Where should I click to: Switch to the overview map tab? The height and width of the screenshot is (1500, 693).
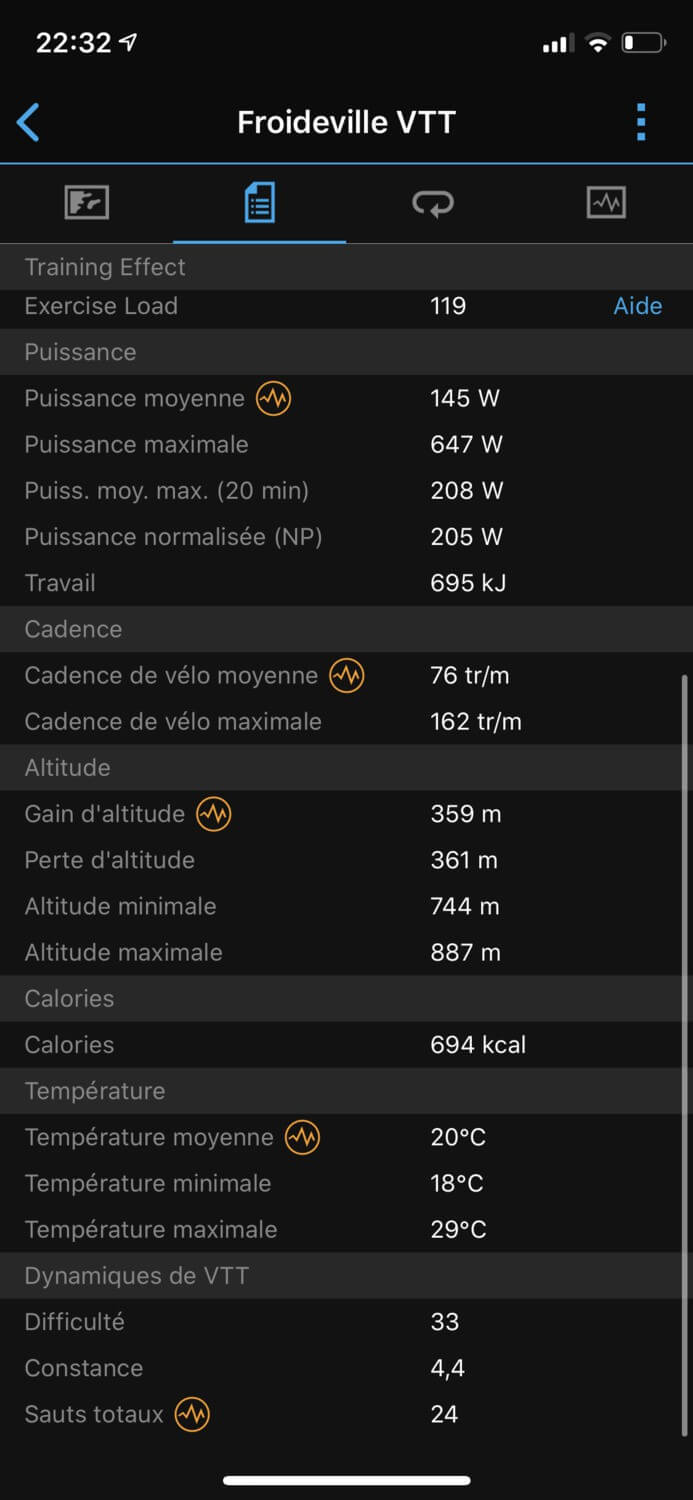click(87, 203)
